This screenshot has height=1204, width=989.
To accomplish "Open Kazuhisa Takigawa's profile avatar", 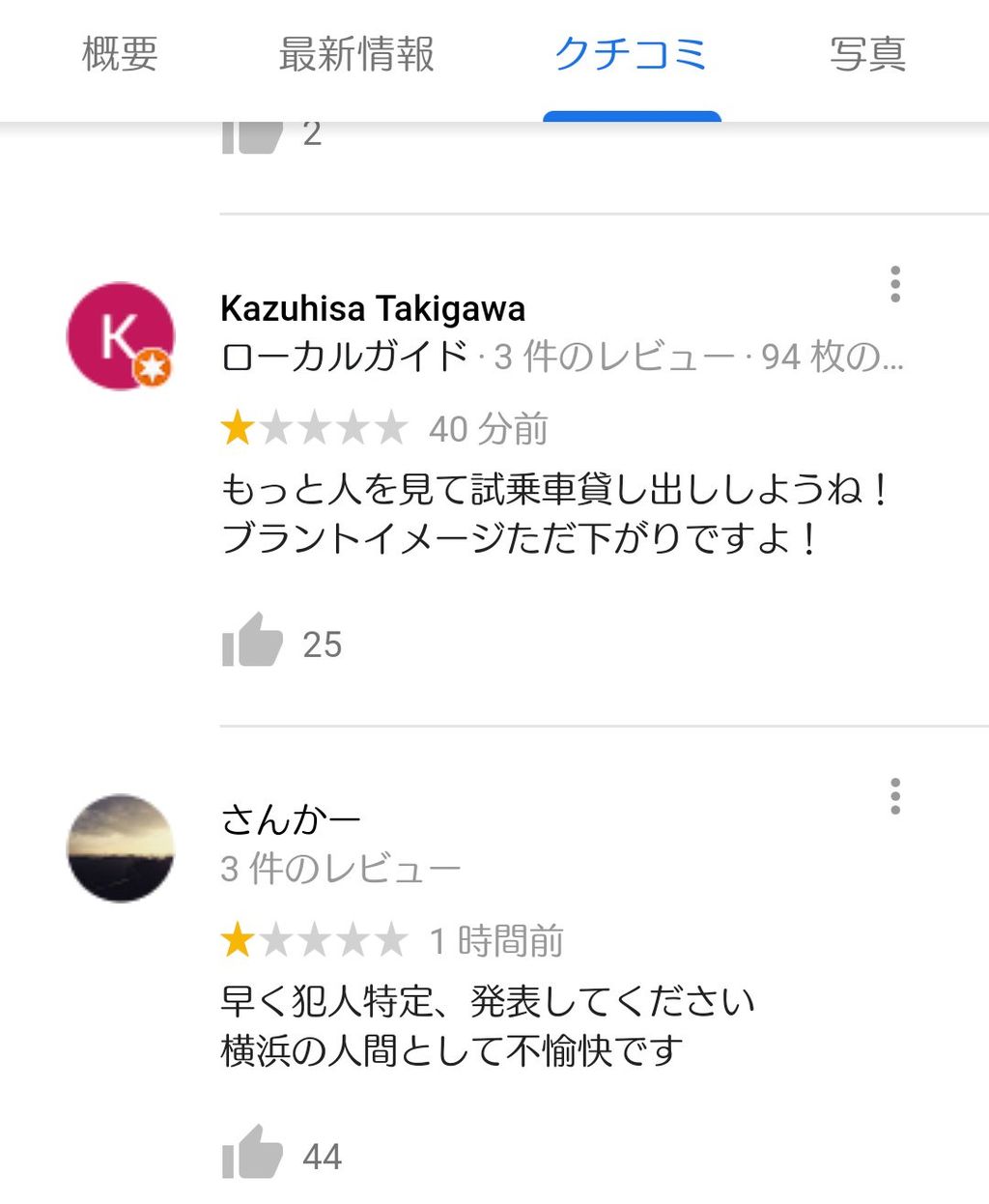I will (121, 336).
